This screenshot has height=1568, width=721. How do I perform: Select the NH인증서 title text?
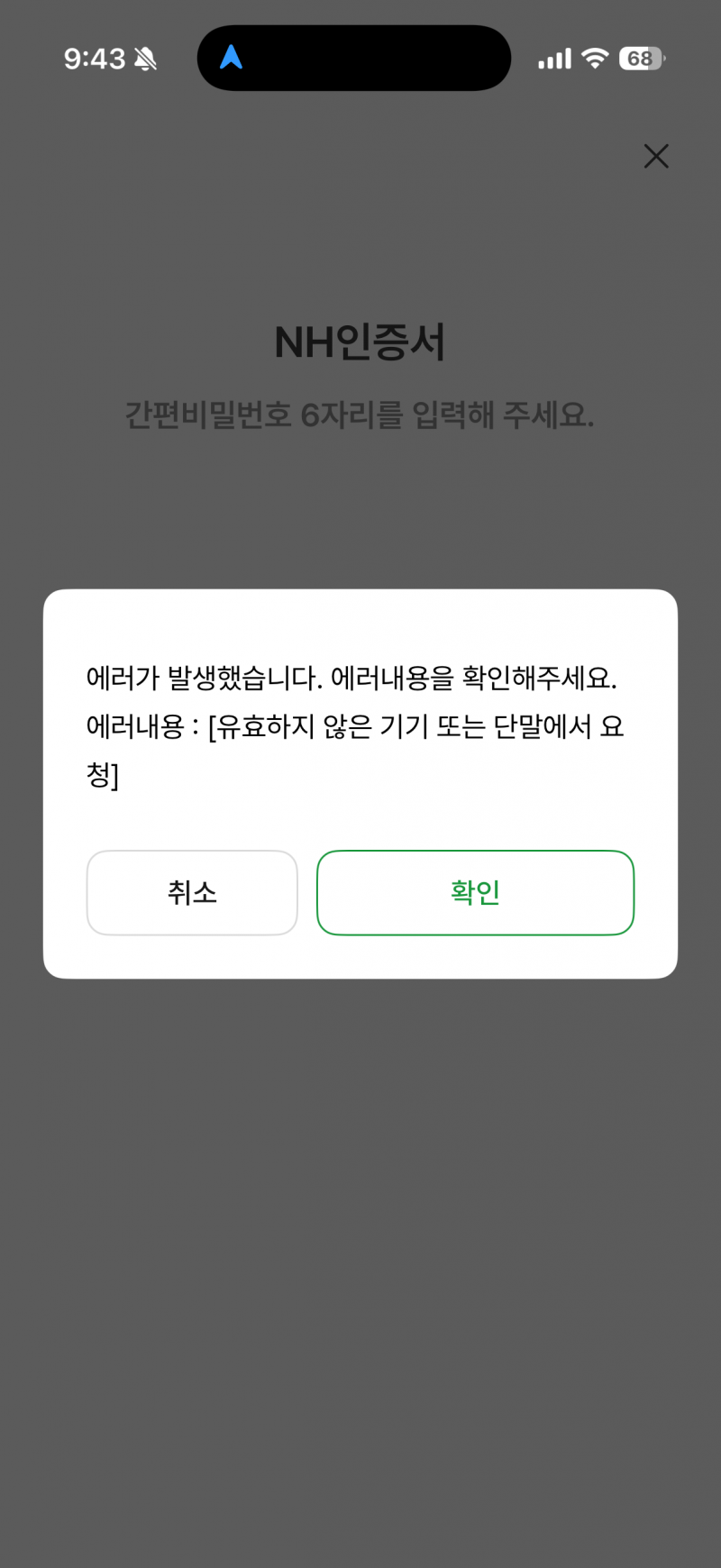pos(360,342)
